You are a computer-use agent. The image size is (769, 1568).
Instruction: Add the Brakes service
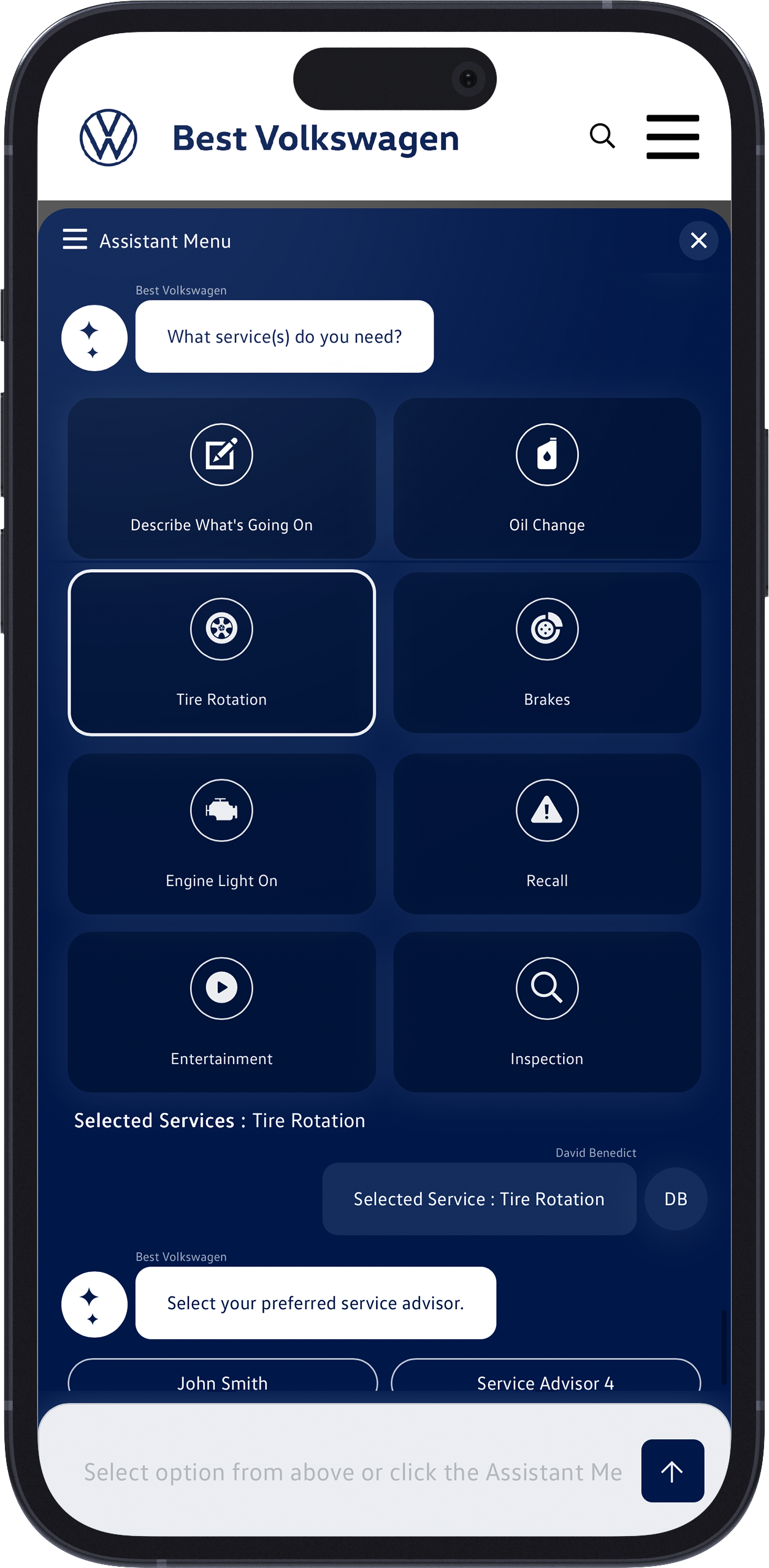(x=546, y=652)
